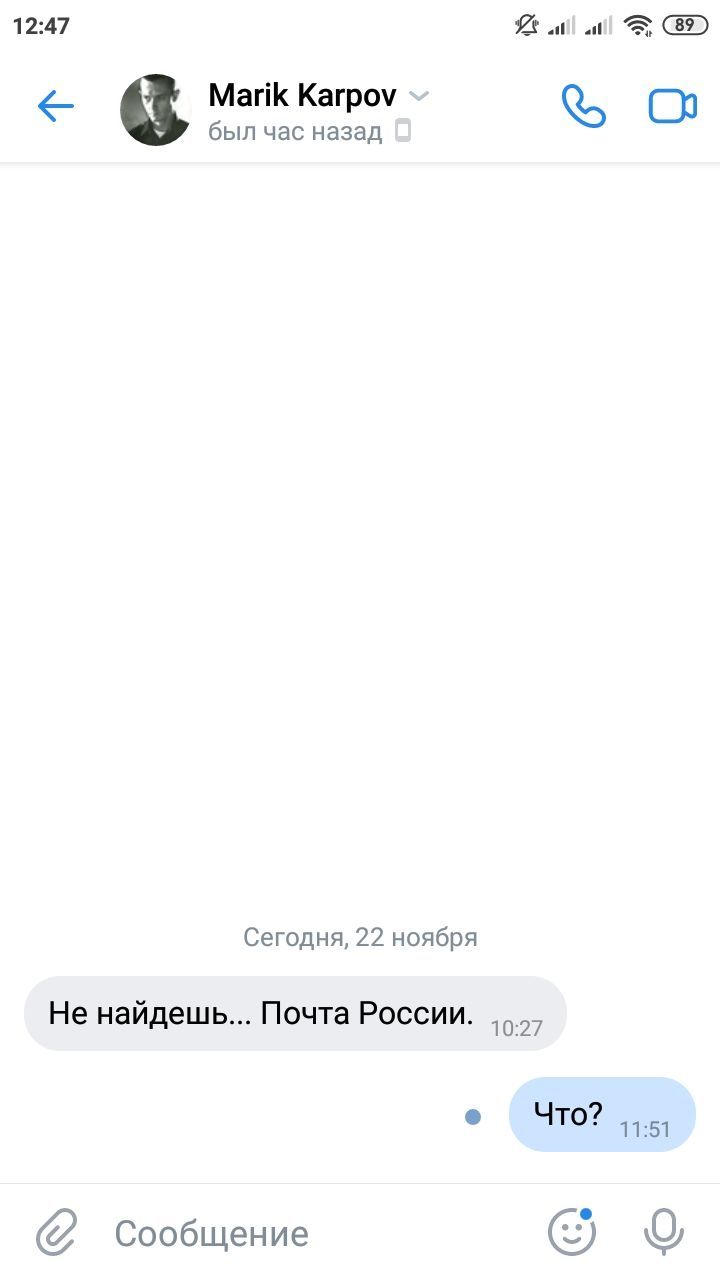Viewport: 720px width, 1280px height.
Task: Expand the Marik Karpov chat dropdown
Action: [420, 96]
